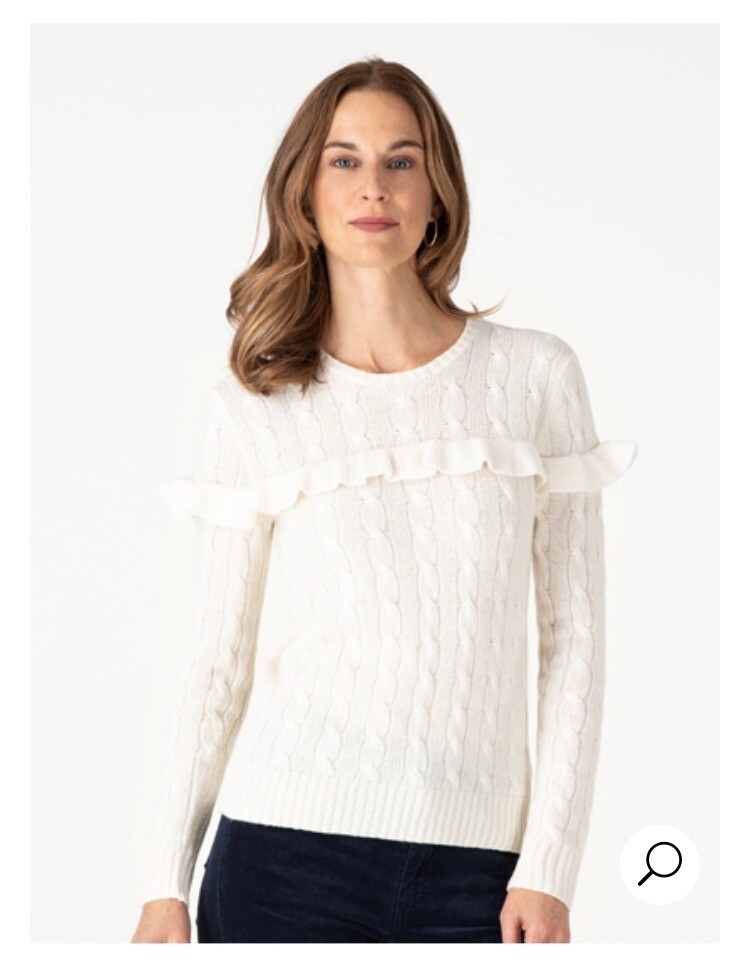Tap the magnifying glass zoom icon
This screenshot has width=746, height=965.
(x=659, y=864)
